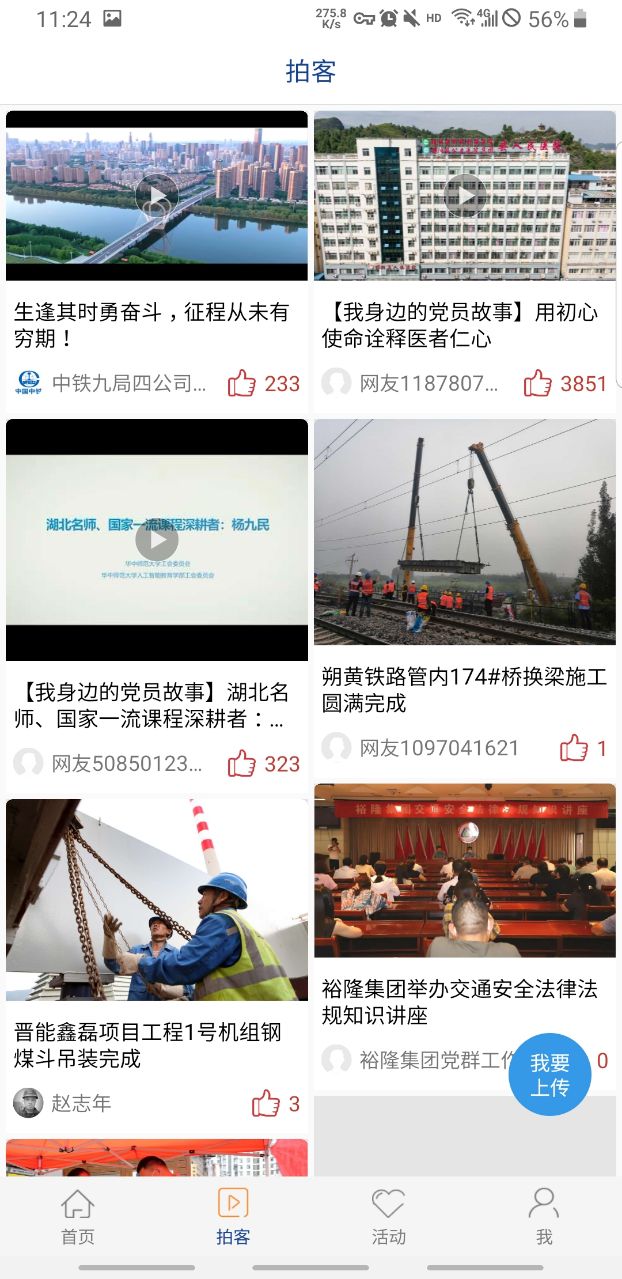
Task: Select the 拍客 bottom tab
Action: [x=233, y=1216]
